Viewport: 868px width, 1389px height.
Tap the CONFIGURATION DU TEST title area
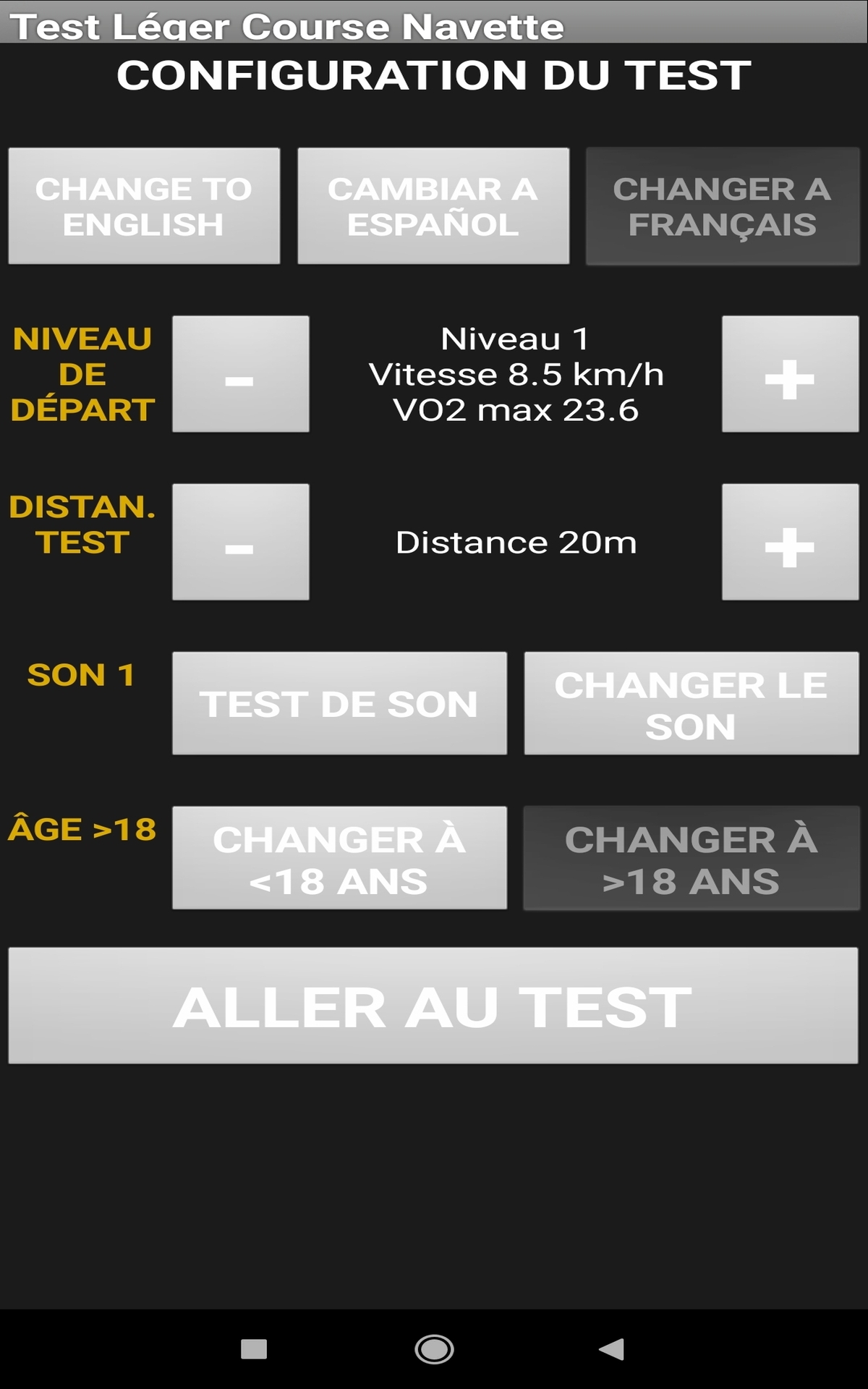coord(433,75)
